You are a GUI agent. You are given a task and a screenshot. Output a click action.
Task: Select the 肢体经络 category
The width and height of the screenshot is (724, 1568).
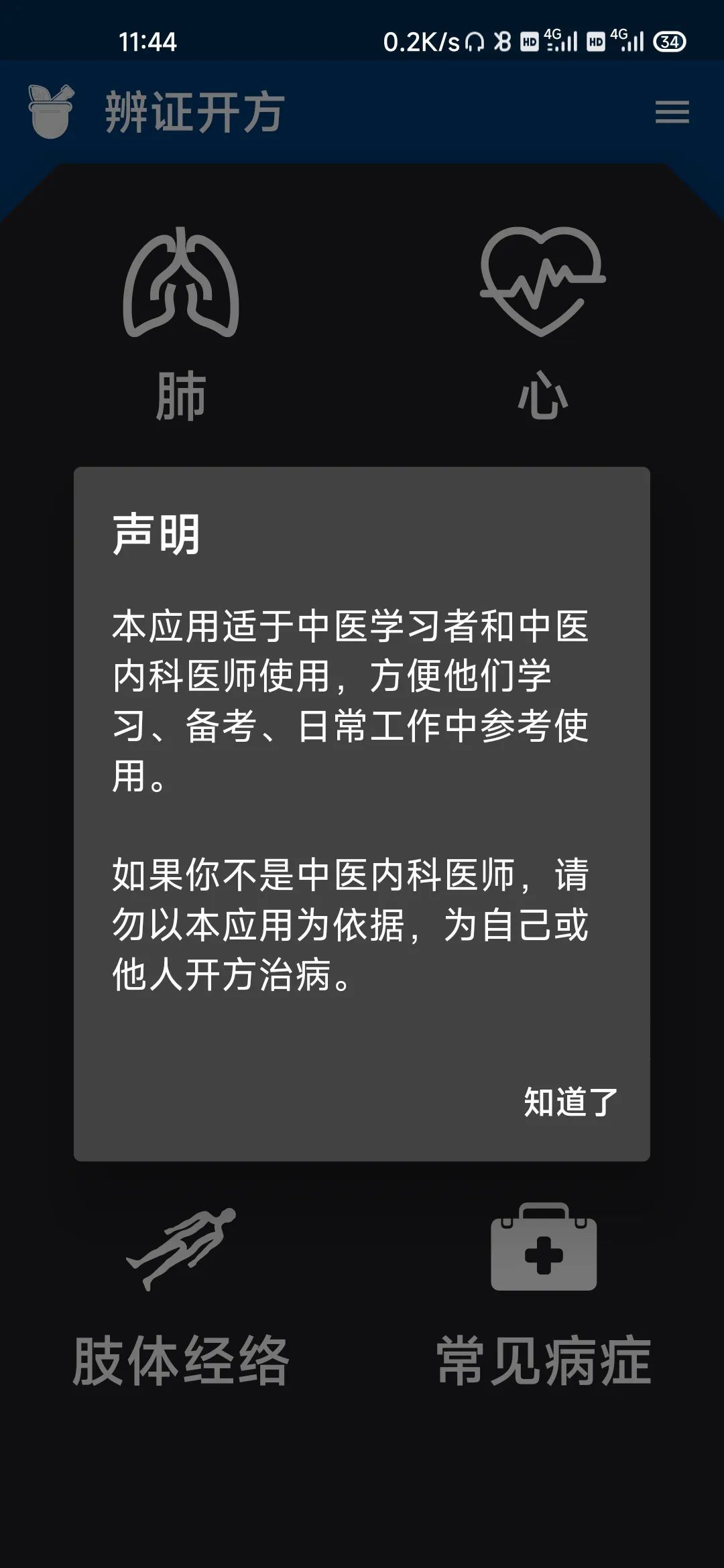tap(181, 1297)
